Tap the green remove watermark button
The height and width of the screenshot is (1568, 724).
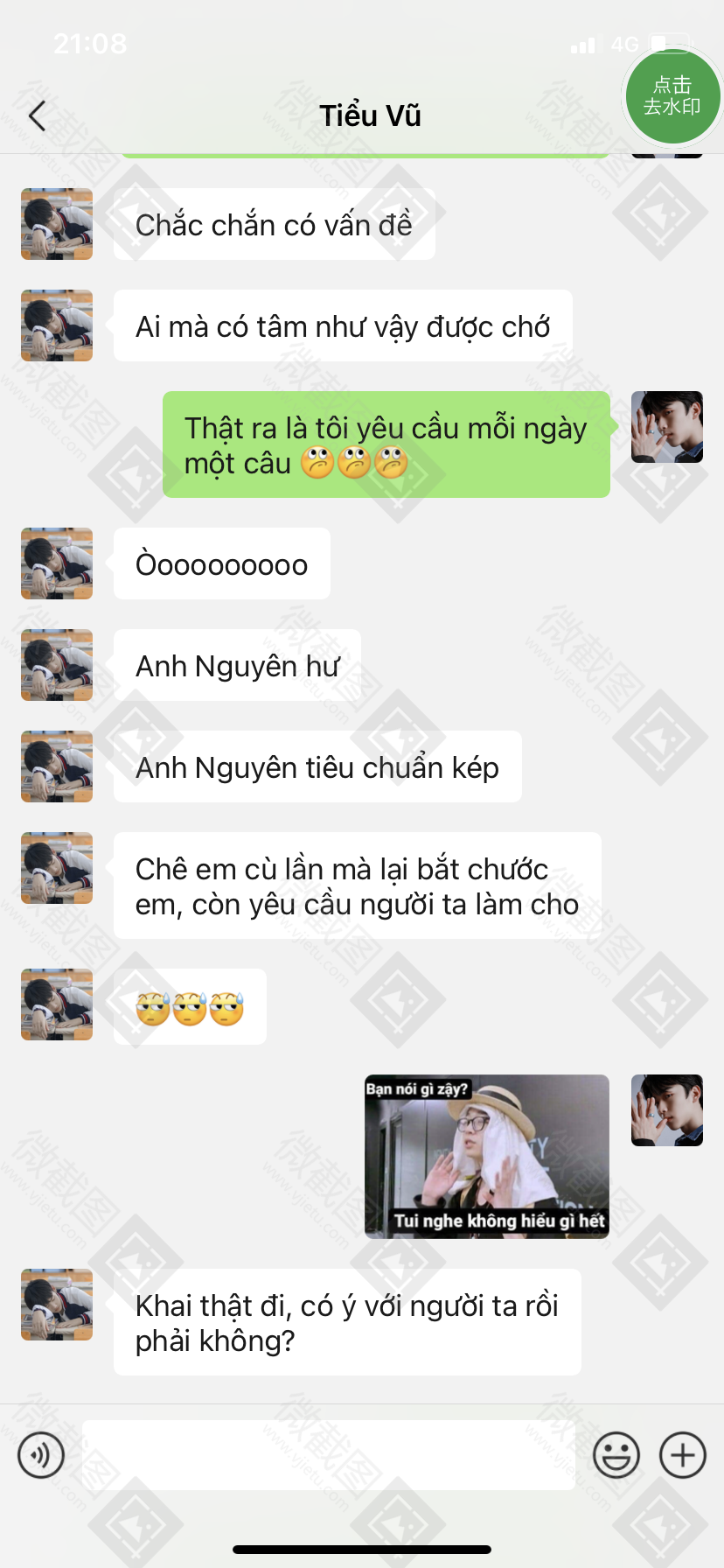(x=672, y=95)
